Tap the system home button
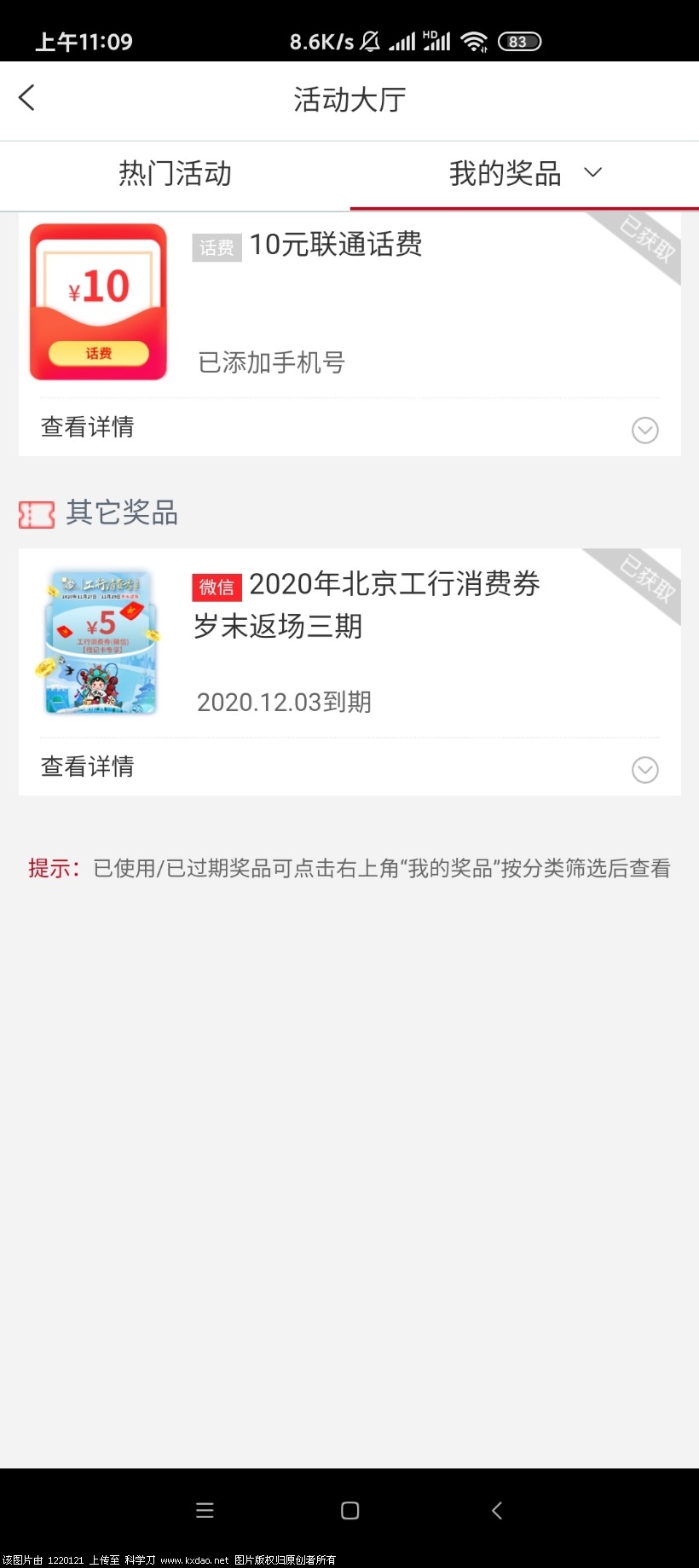This screenshot has height=1568, width=699. [349, 1510]
